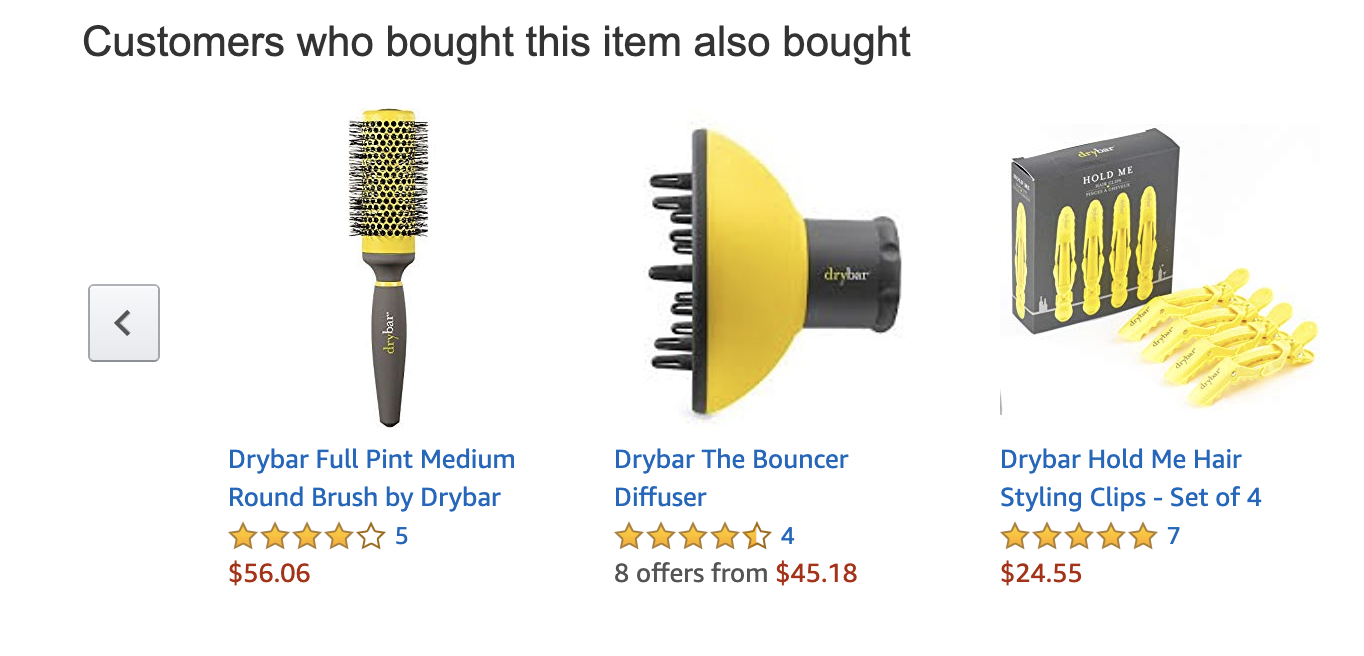Open the Hold Me Hair Clips image
This screenshot has height=656, width=1364.
(x=1158, y=270)
